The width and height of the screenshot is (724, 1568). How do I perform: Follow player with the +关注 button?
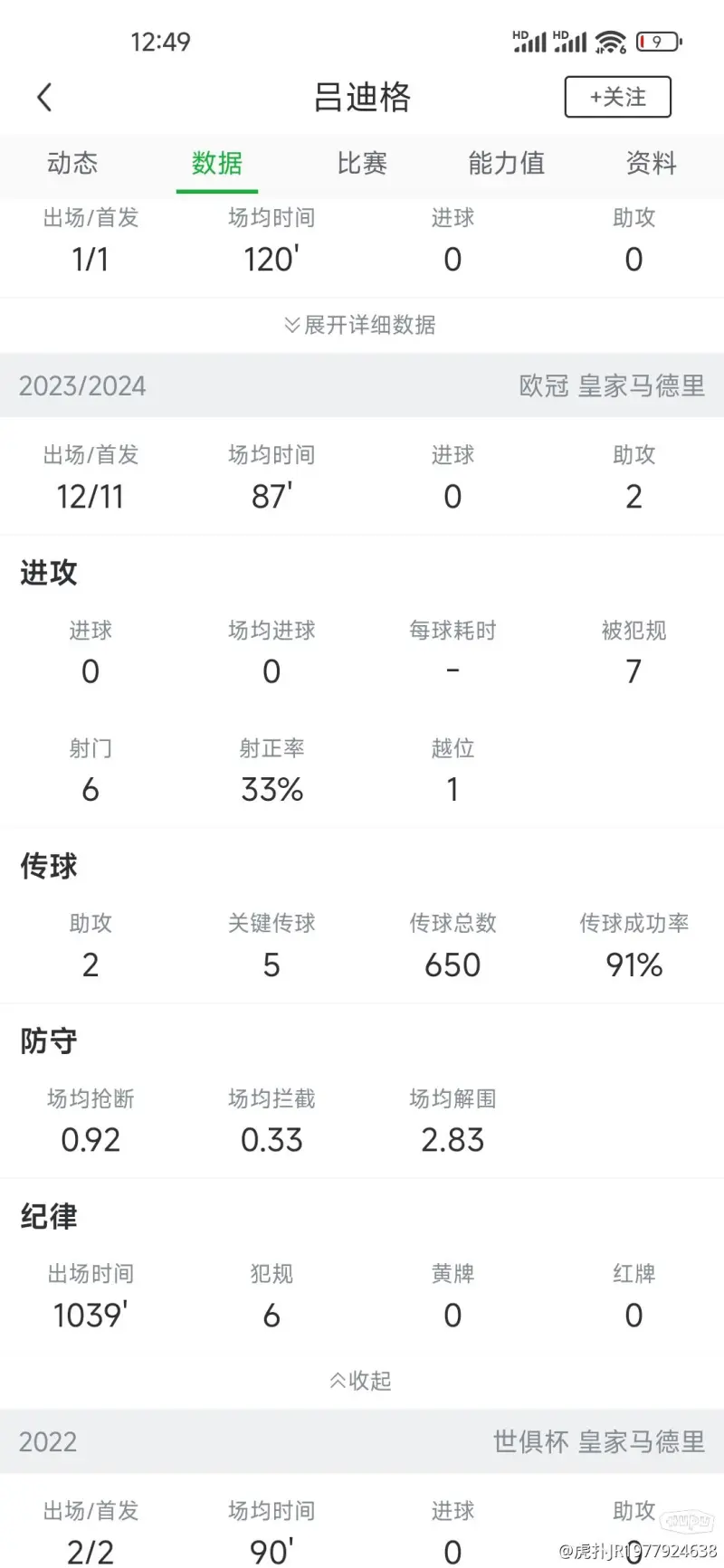point(618,98)
